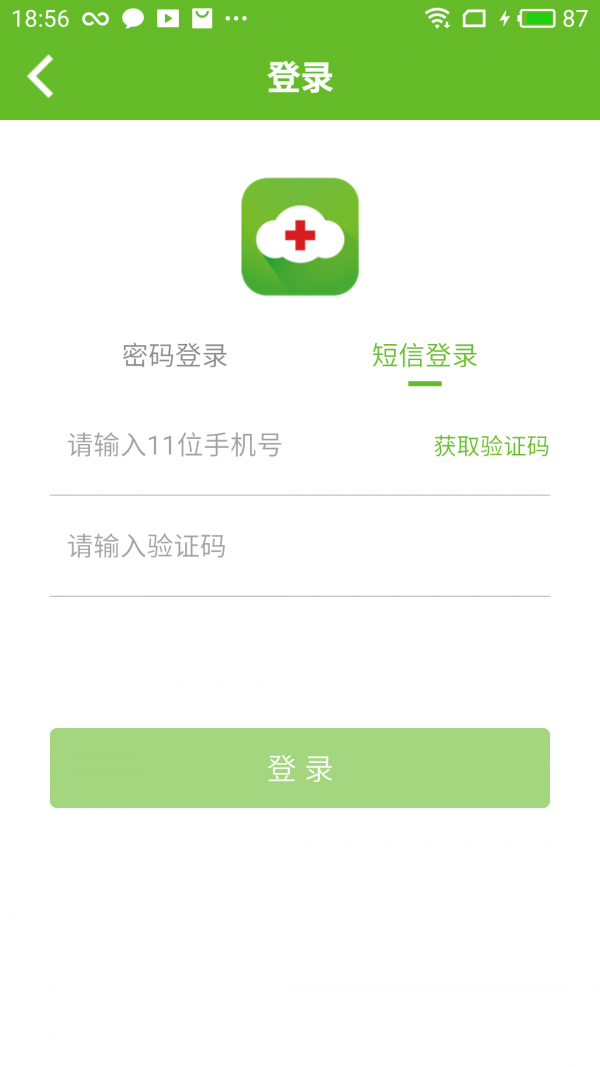Focus the 11-digit phone number field
Viewport: 600px width, 1067px height.
click(x=230, y=445)
